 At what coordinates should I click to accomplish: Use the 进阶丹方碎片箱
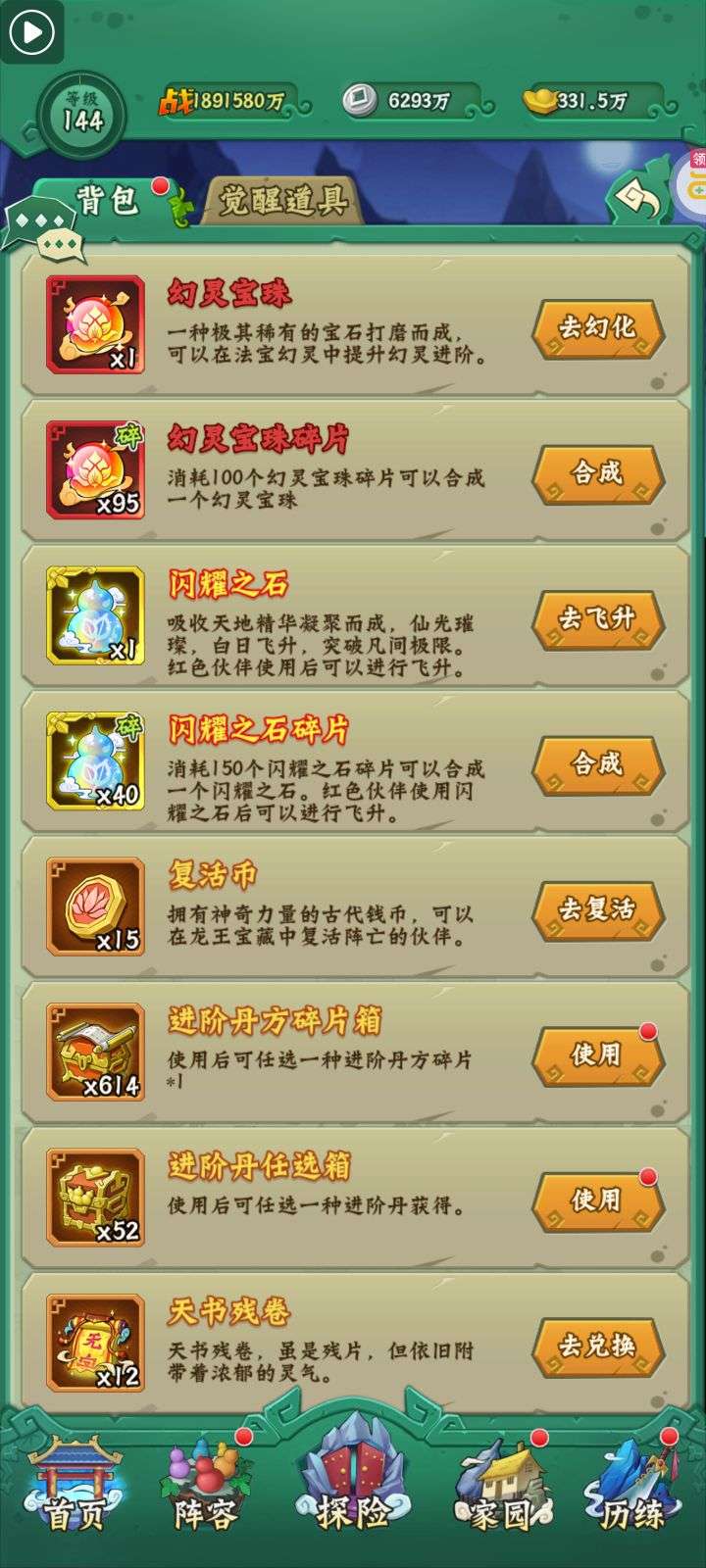[597, 1055]
